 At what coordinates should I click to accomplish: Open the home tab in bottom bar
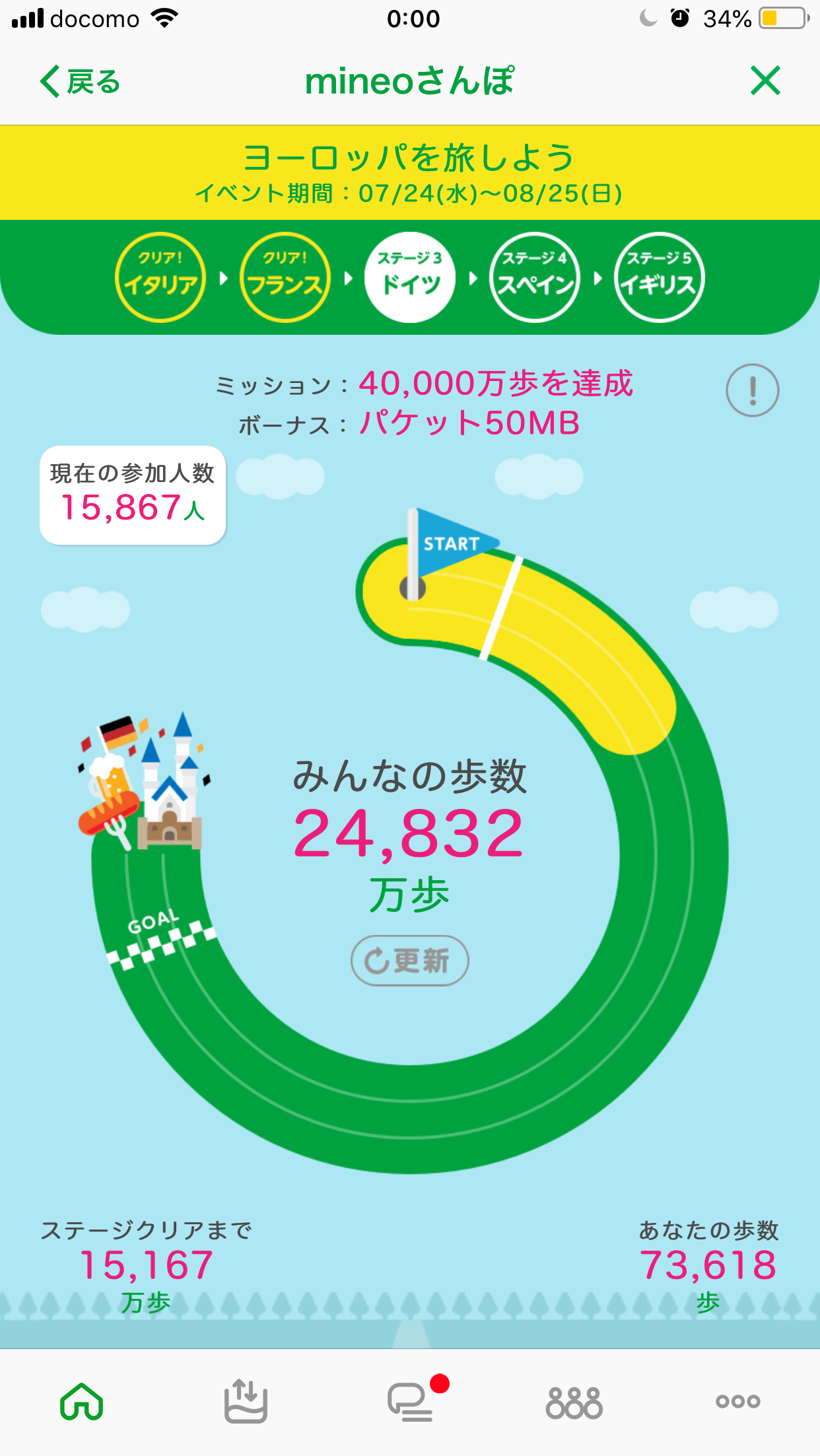tap(82, 1401)
